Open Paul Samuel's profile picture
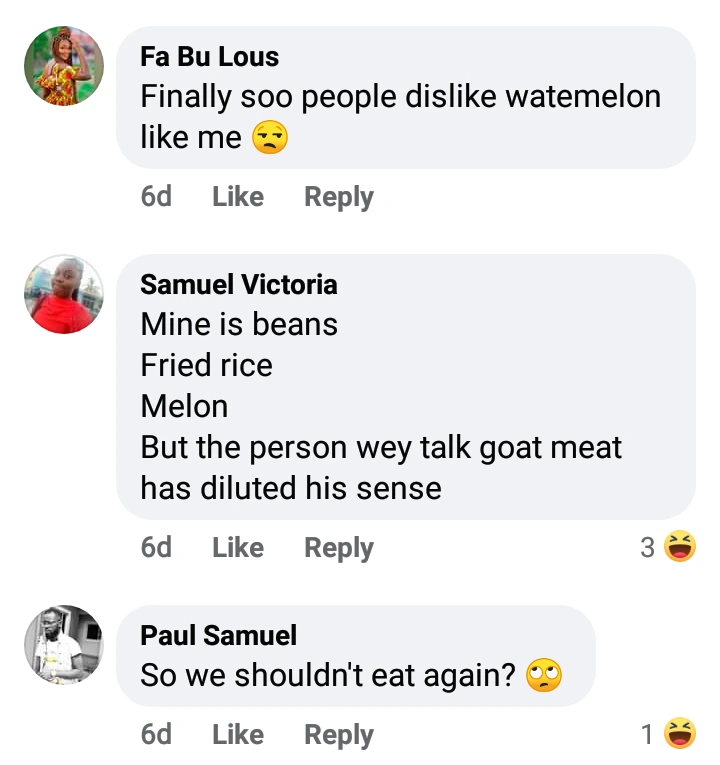The height and width of the screenshot is (765, 720). point(64,644)
